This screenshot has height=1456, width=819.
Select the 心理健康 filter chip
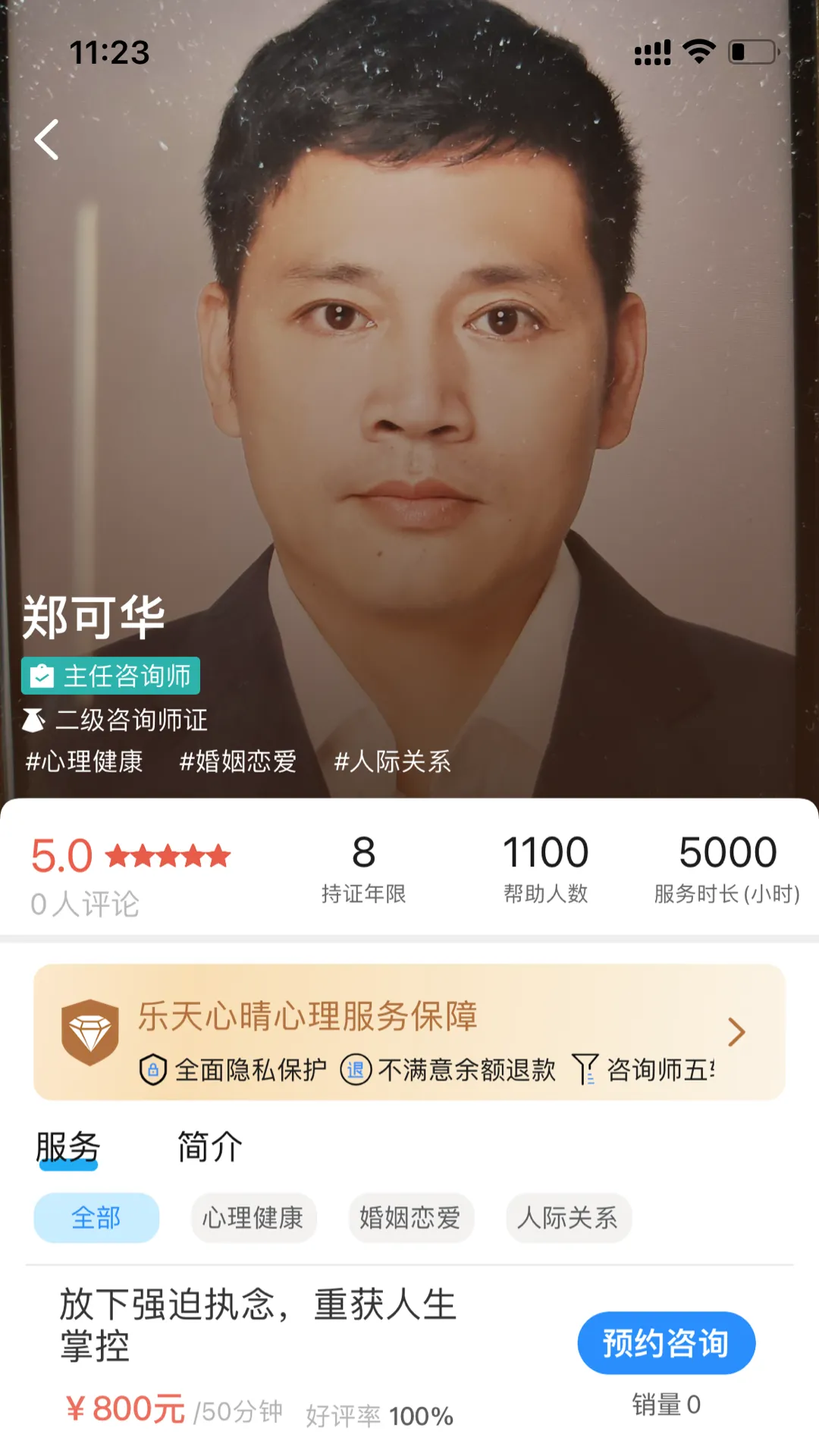[x=253, y=1218]
